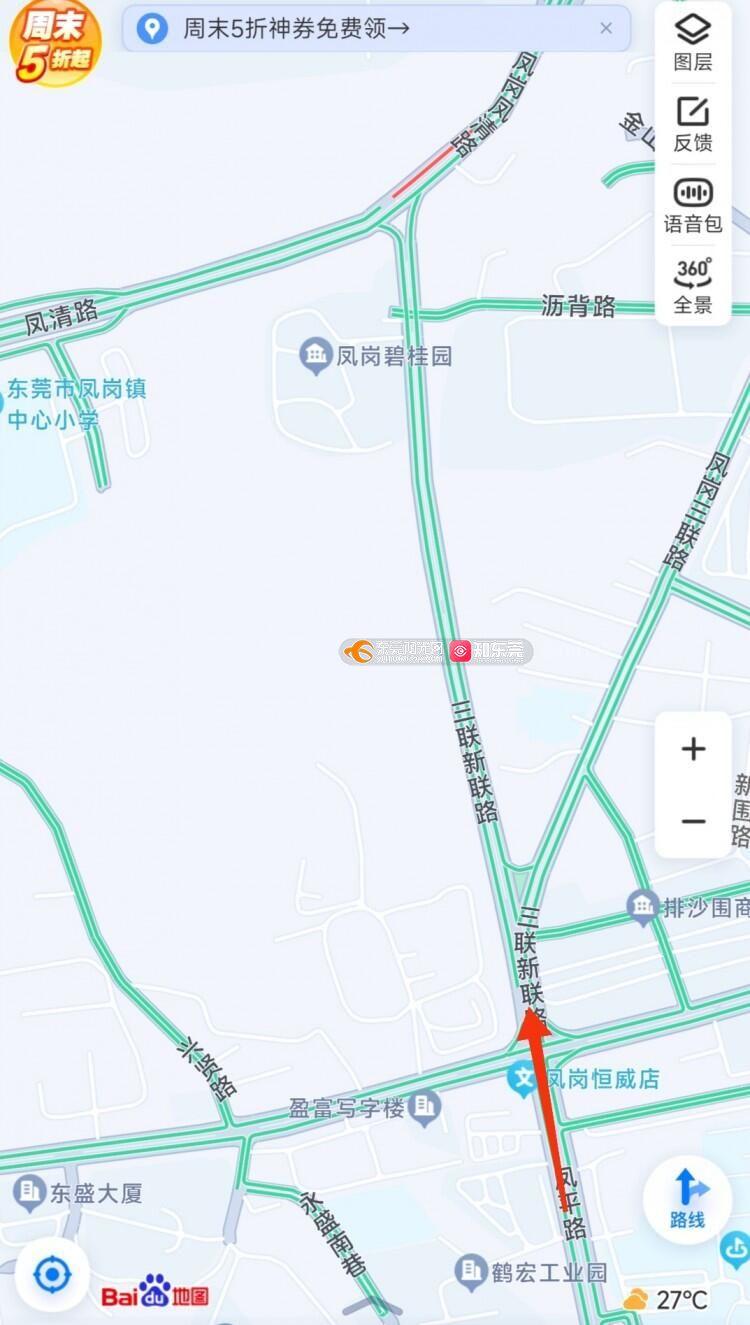
Task: Open the 图层 map layers option
Action: tap(693, 43)
